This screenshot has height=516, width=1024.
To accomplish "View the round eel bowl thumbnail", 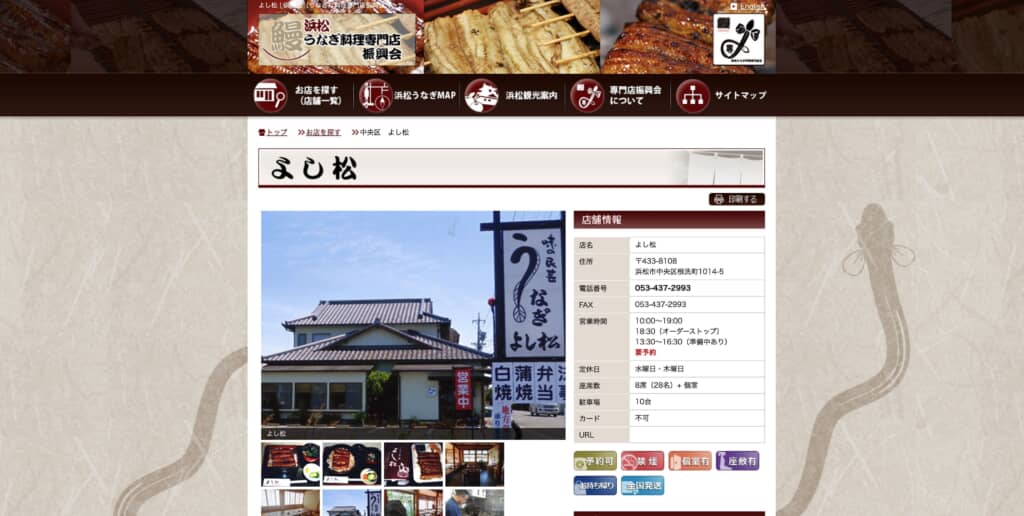I will click(x=351, y=464).
